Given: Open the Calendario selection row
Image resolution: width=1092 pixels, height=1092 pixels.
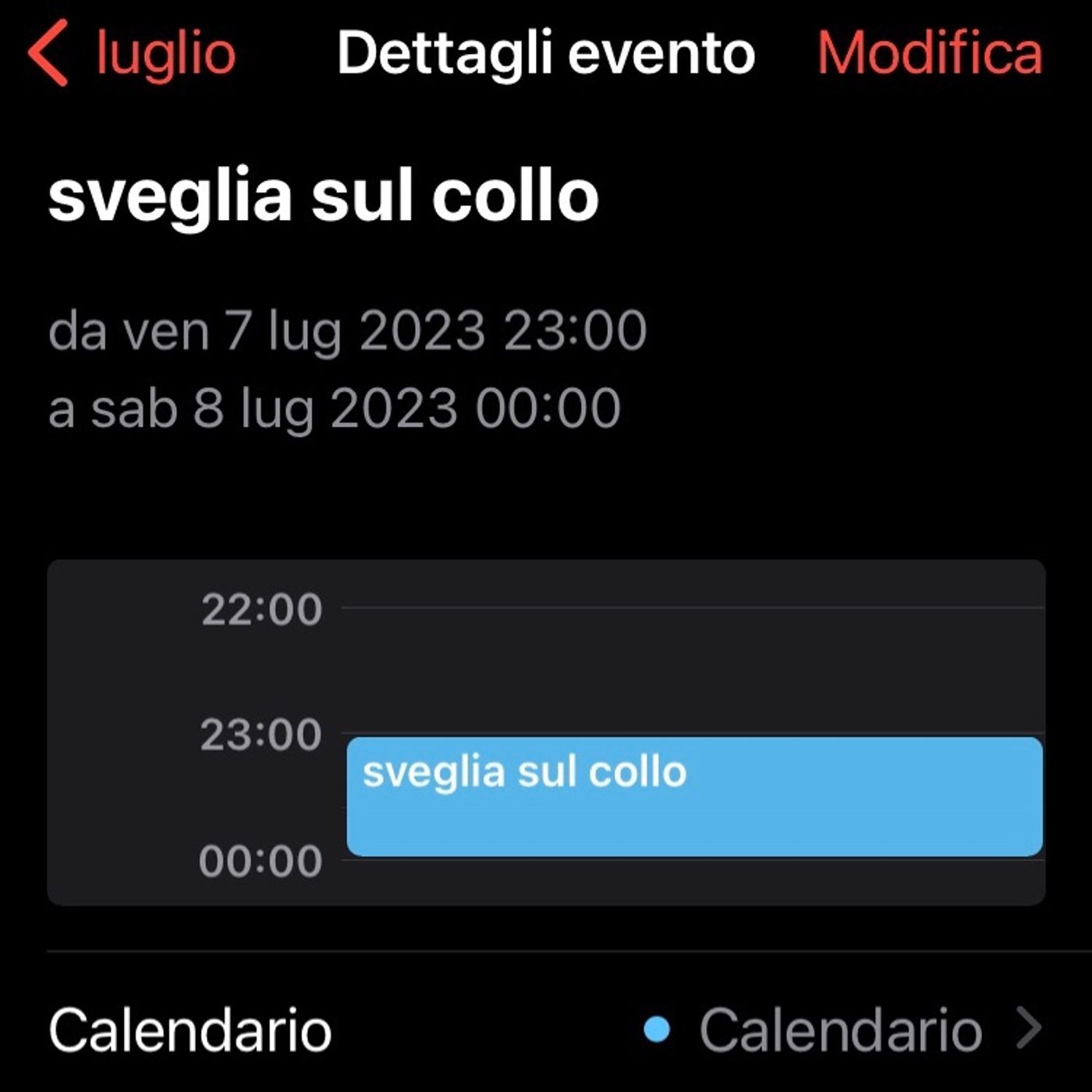Looking at the screenshot, I should pyautogui.click(x=546, y=1030).
